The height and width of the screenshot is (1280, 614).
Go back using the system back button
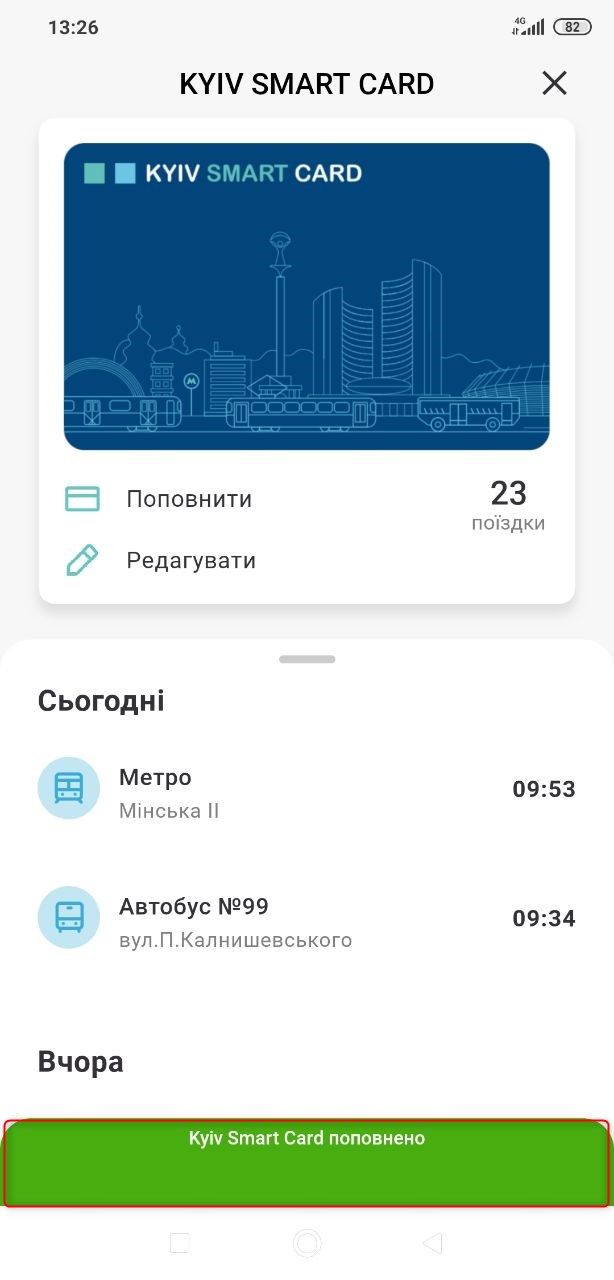(432, 1243)
